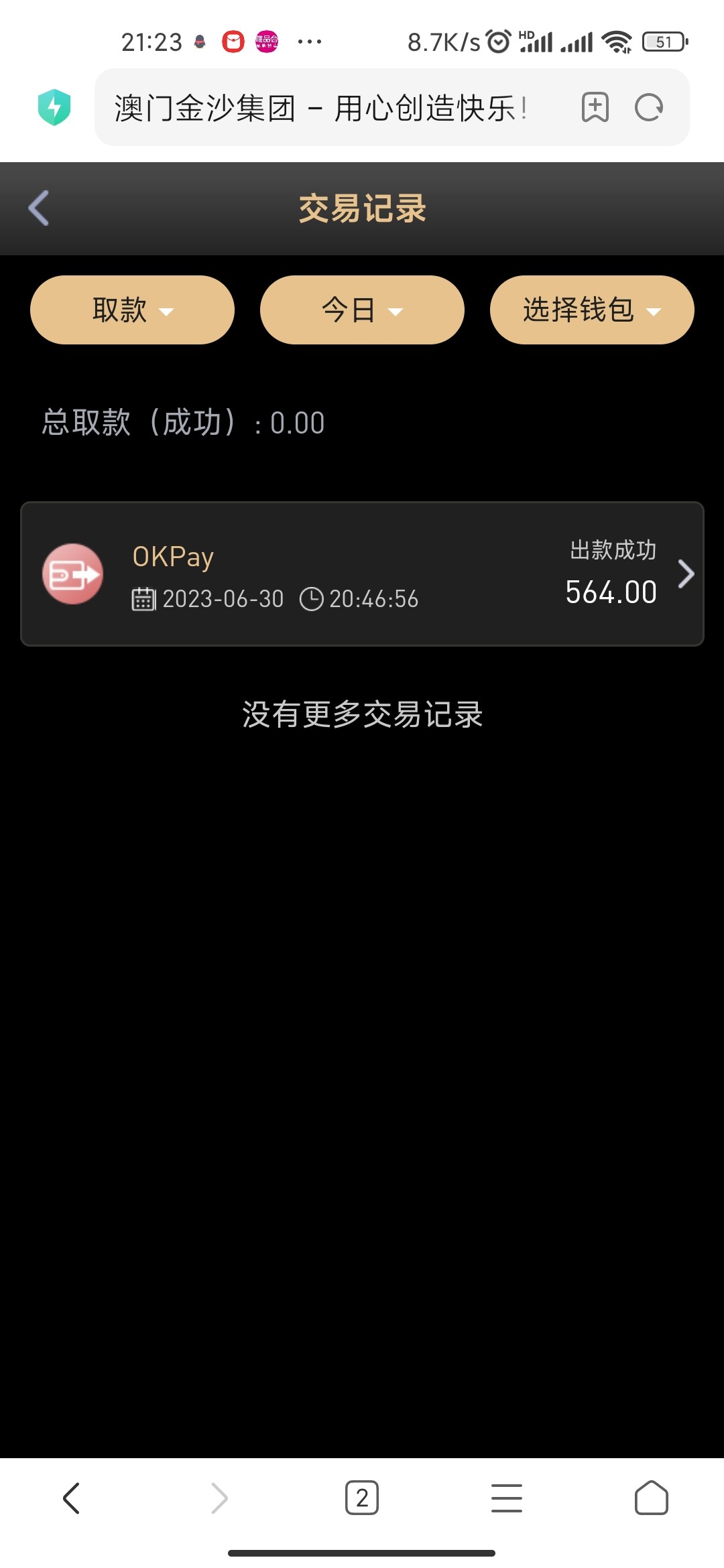Screen dimensions: 724x1568
Task: Open the browser menu
Action: (506, 1498)
